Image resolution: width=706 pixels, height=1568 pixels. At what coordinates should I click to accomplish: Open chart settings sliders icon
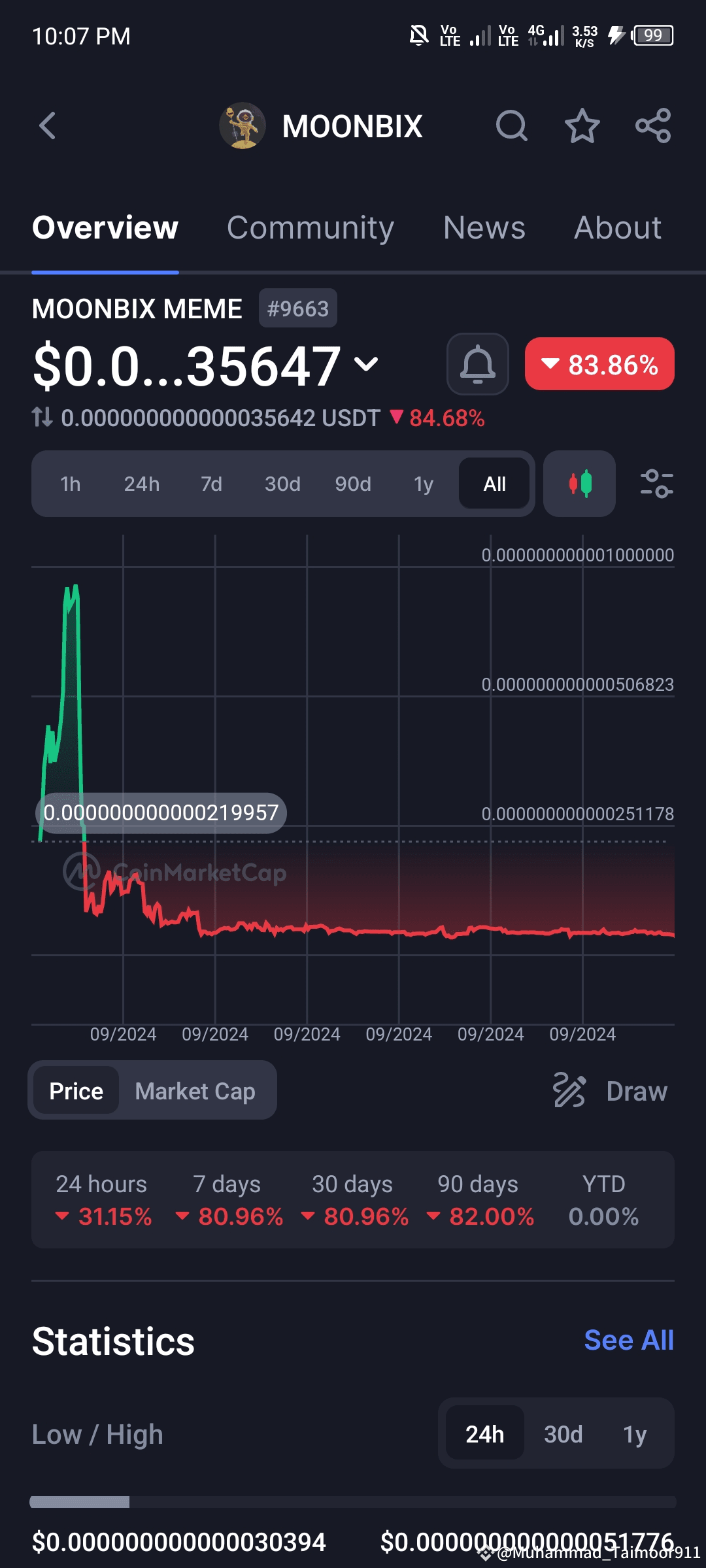tap(656, 484)
